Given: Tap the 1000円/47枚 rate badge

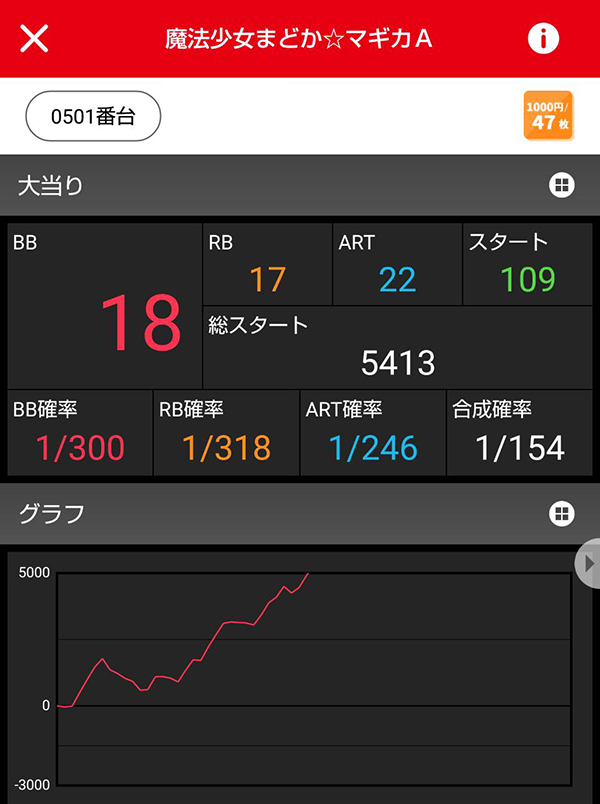Looking at the screenshot, I should pyautogui.click(x=547, y=115).
